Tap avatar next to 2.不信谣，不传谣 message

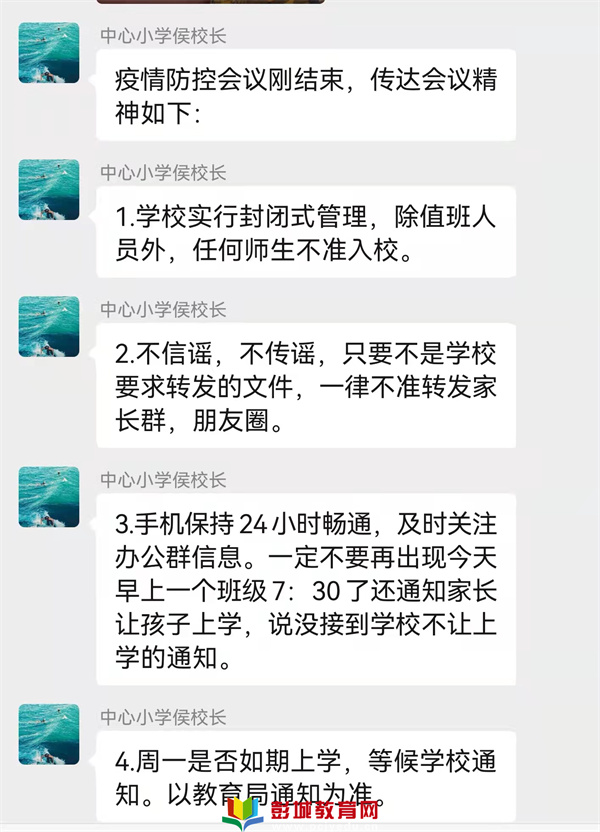pyautogui.click(x=49, y=326)
